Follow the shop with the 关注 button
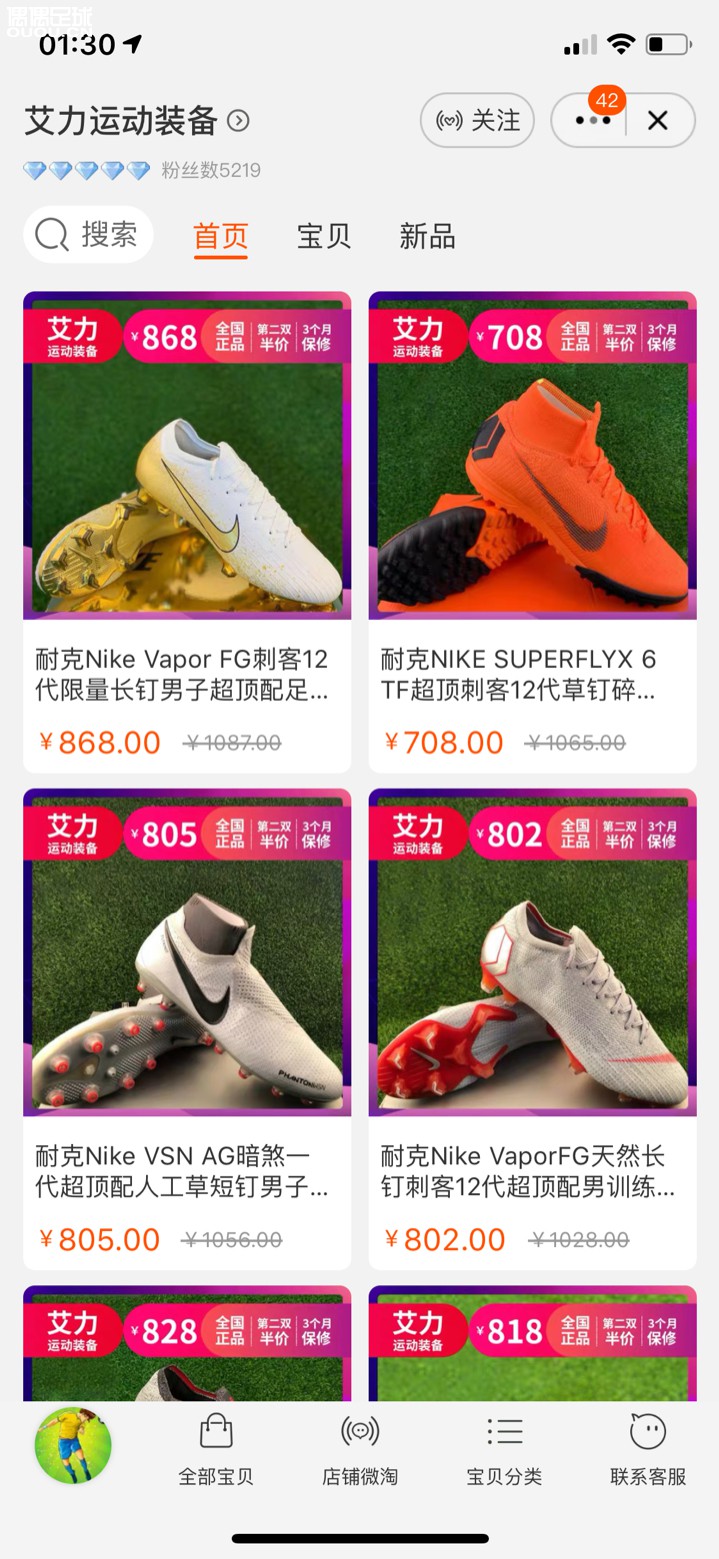 (477, 121)
